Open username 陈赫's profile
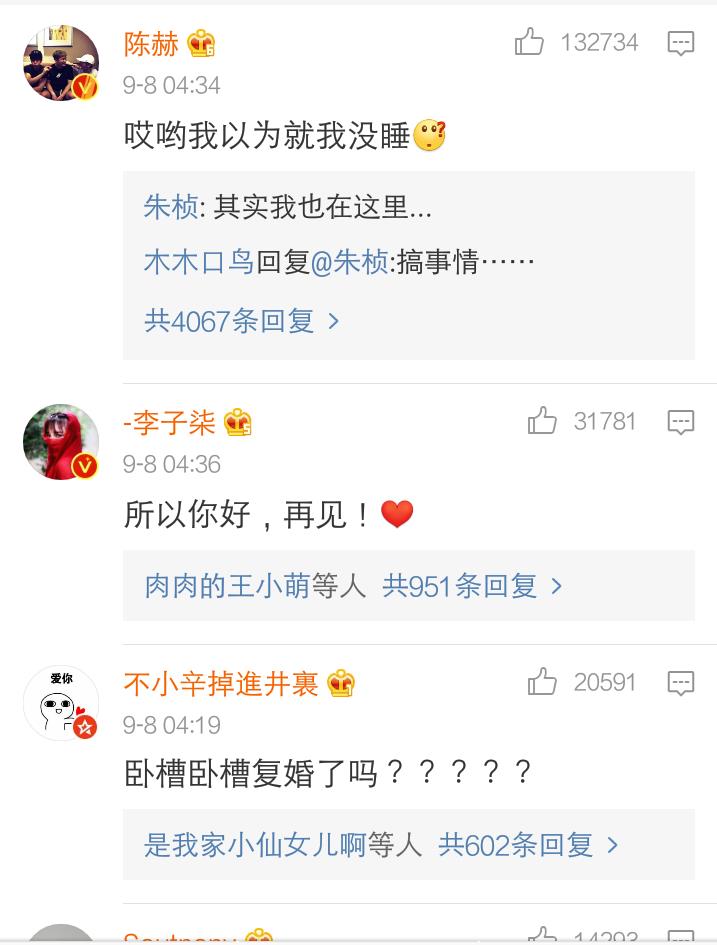The height and width of the screenshot is (945, 717). (152, 44)
